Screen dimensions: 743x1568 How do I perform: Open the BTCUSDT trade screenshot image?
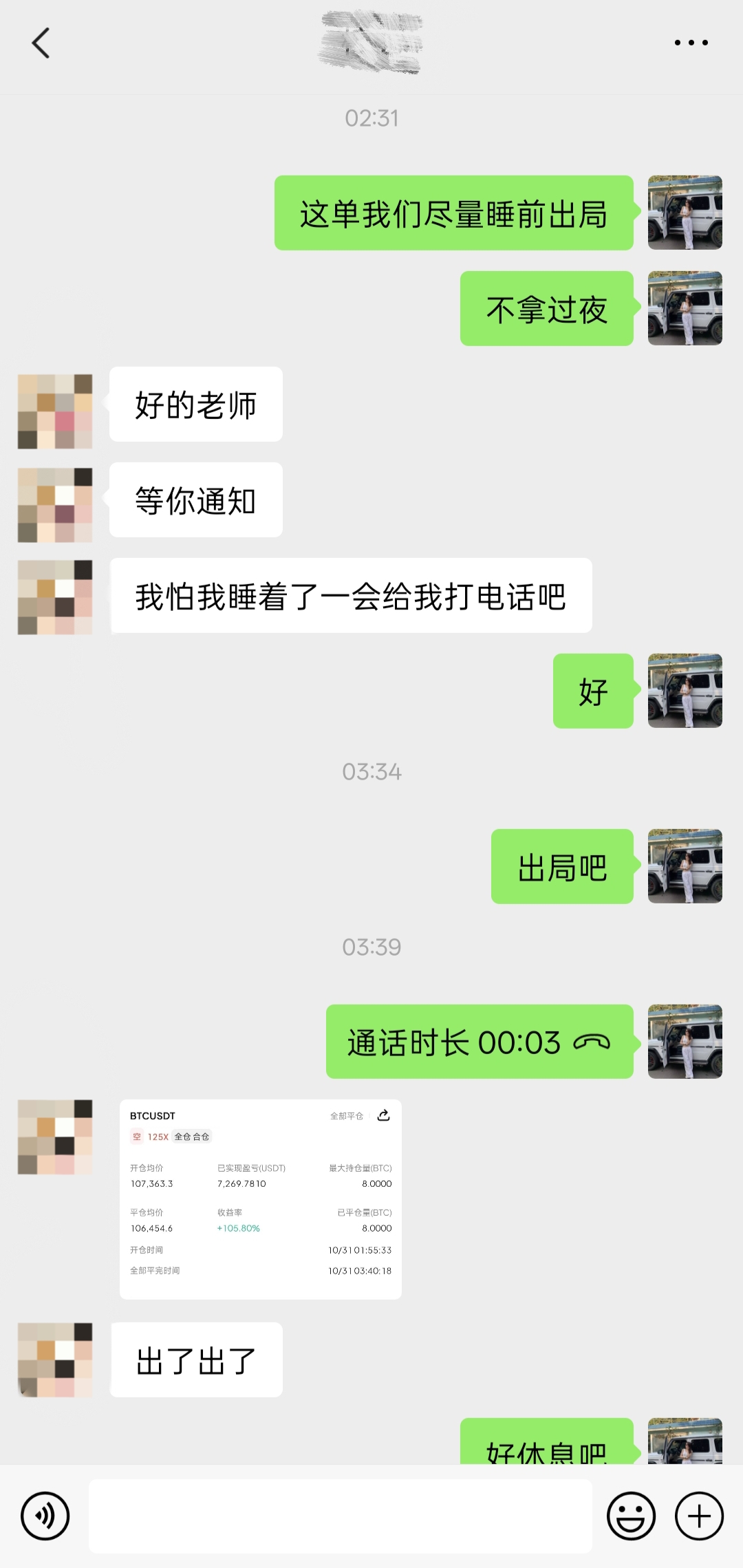[260, 1199]
